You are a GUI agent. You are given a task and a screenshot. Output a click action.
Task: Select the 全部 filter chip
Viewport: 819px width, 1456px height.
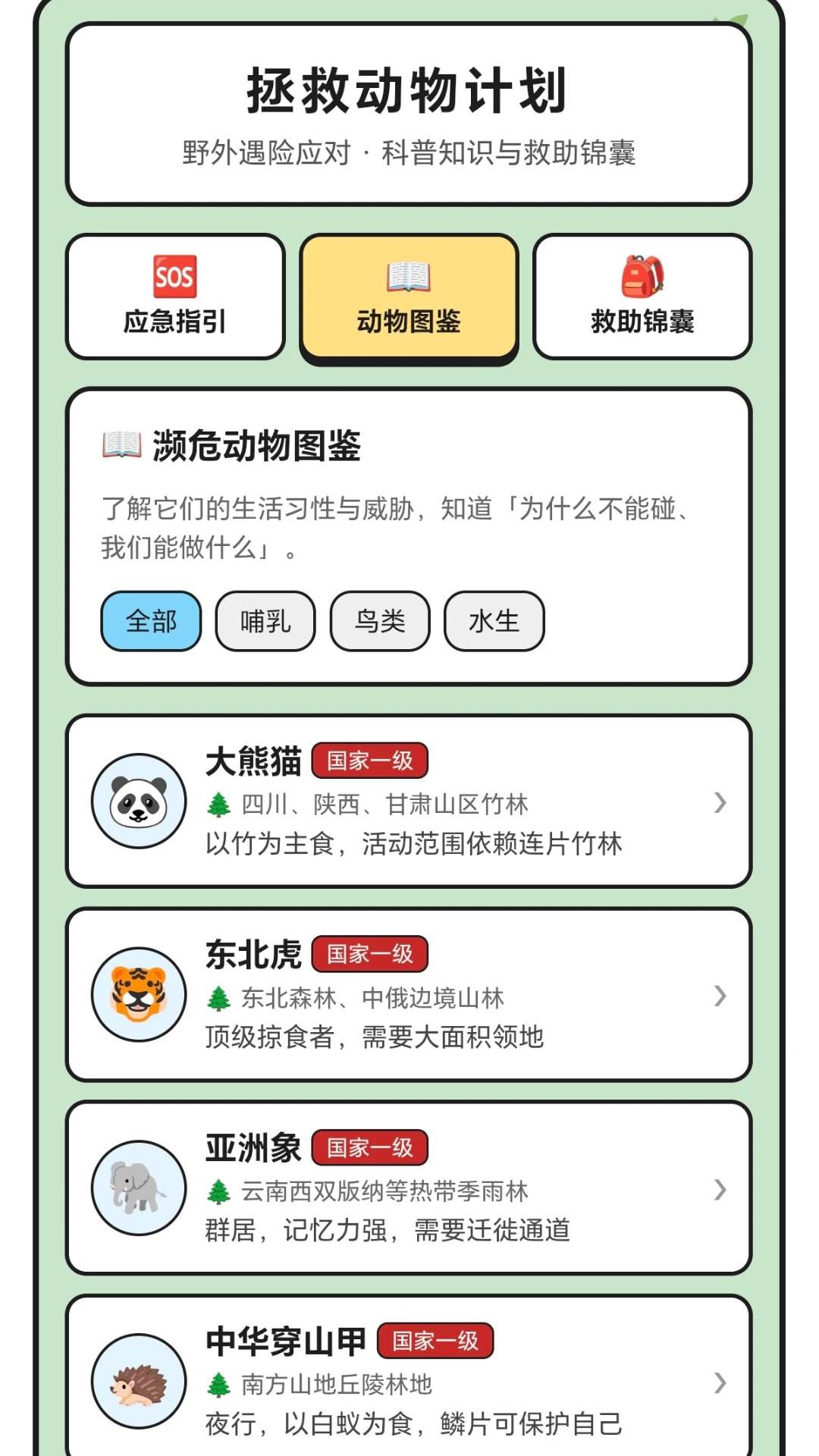[151, 621]
